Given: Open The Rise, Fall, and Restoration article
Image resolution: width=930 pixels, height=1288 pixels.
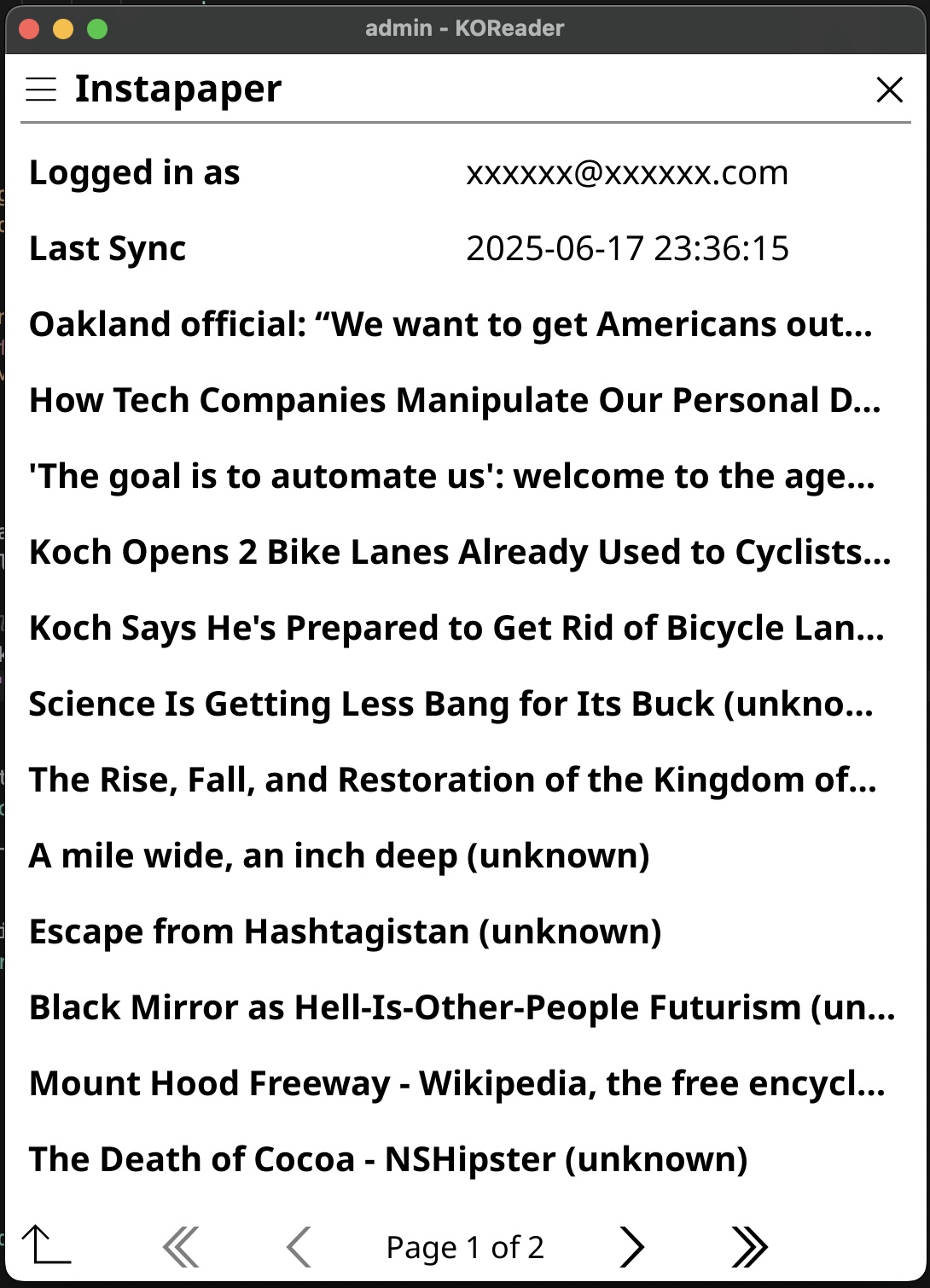Looking at the screenshot, I should [x=452, y=780].
